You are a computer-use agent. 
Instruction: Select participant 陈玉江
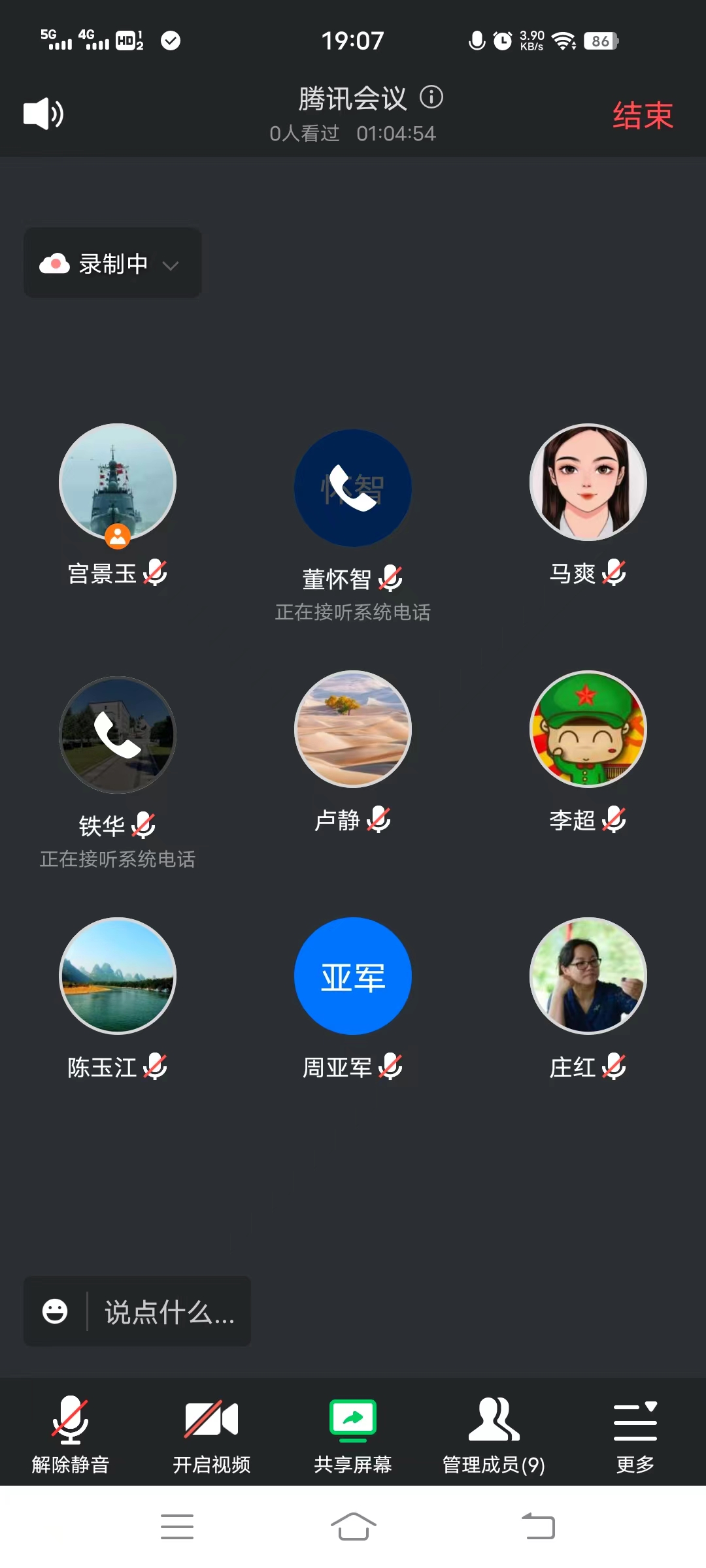click(118, 976)
